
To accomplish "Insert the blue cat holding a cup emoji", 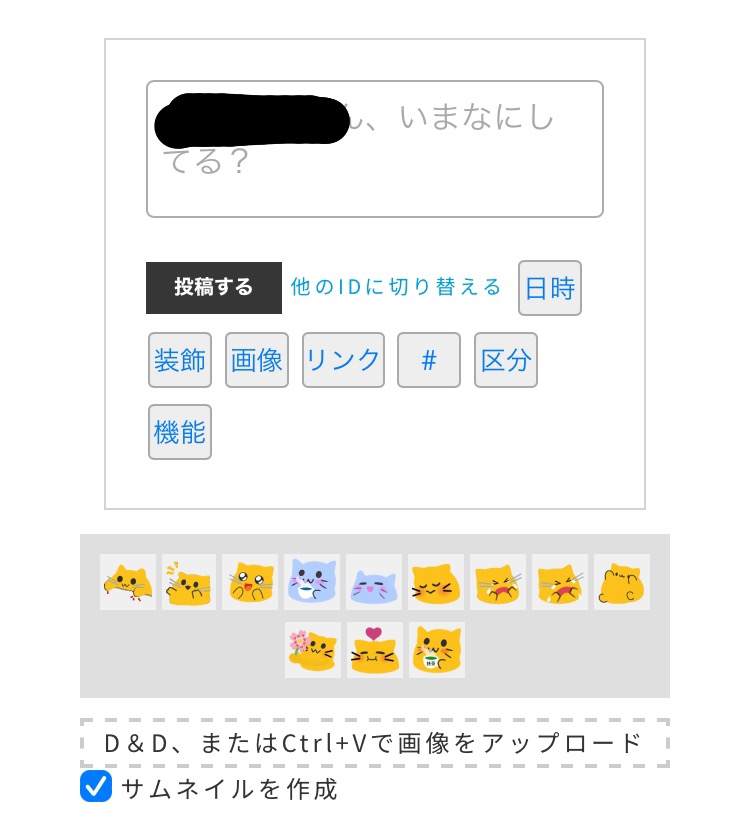I will (x=312, y=582).
